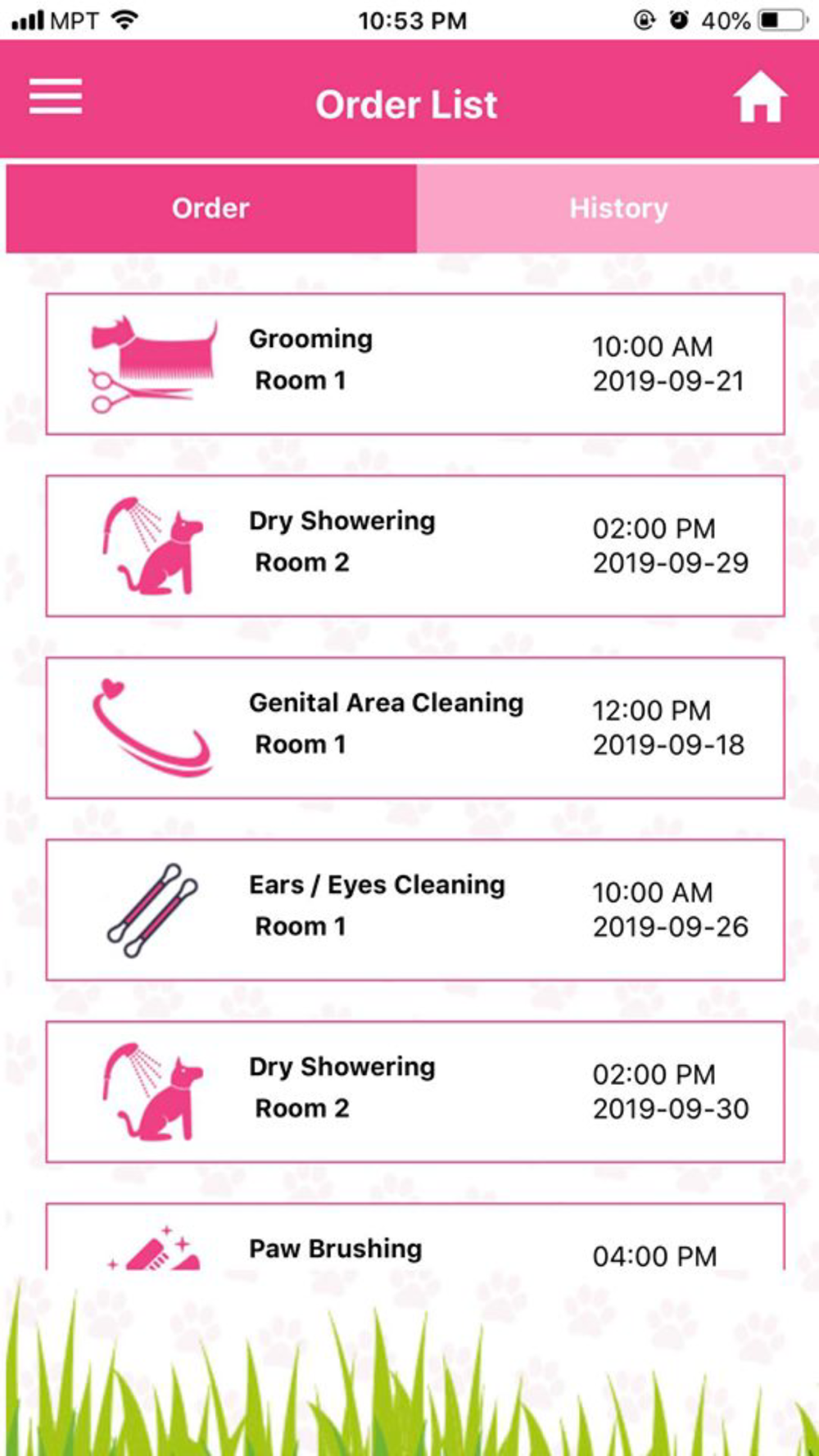Screen dimensions: 819x1456
Task: Open the Grooming Room 1 order
Action: [x=415, y=364]
